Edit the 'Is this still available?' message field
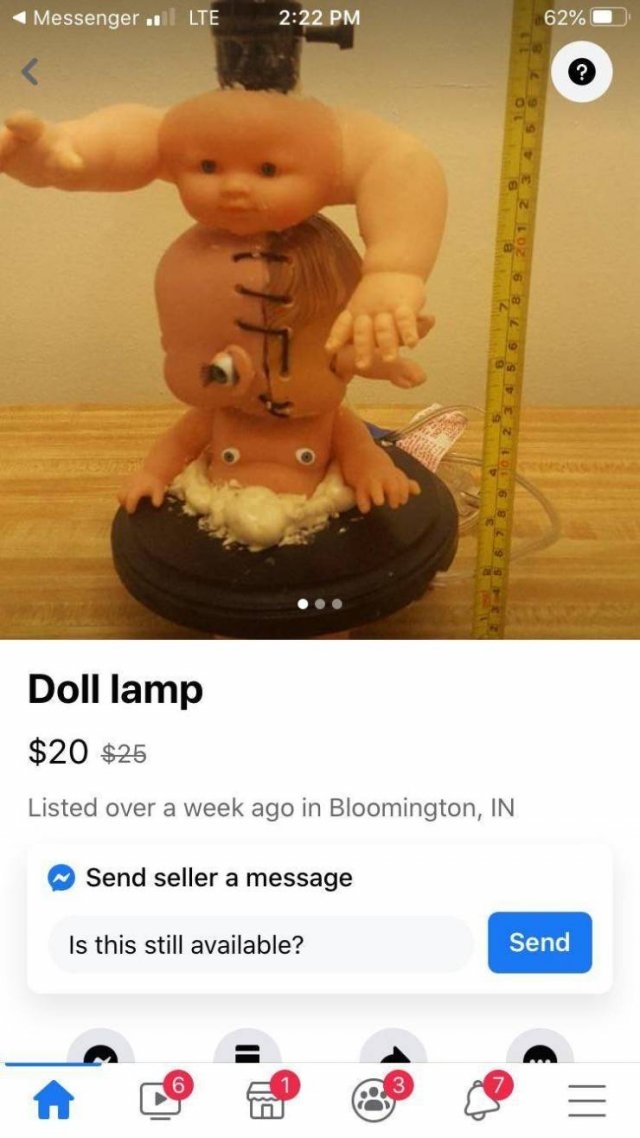The height and width of the screenshot is (1138, 640). point(260,944)
